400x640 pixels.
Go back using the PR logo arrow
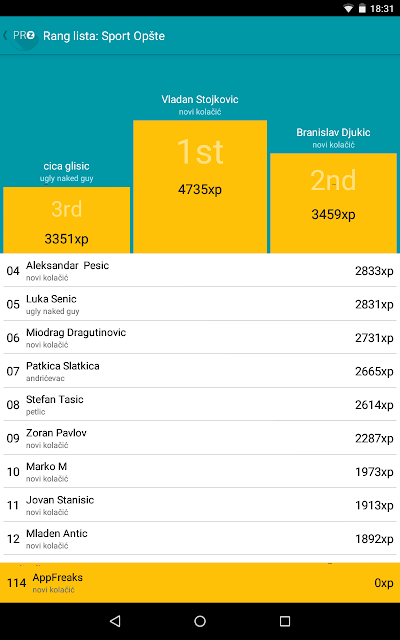pos(19,36)
